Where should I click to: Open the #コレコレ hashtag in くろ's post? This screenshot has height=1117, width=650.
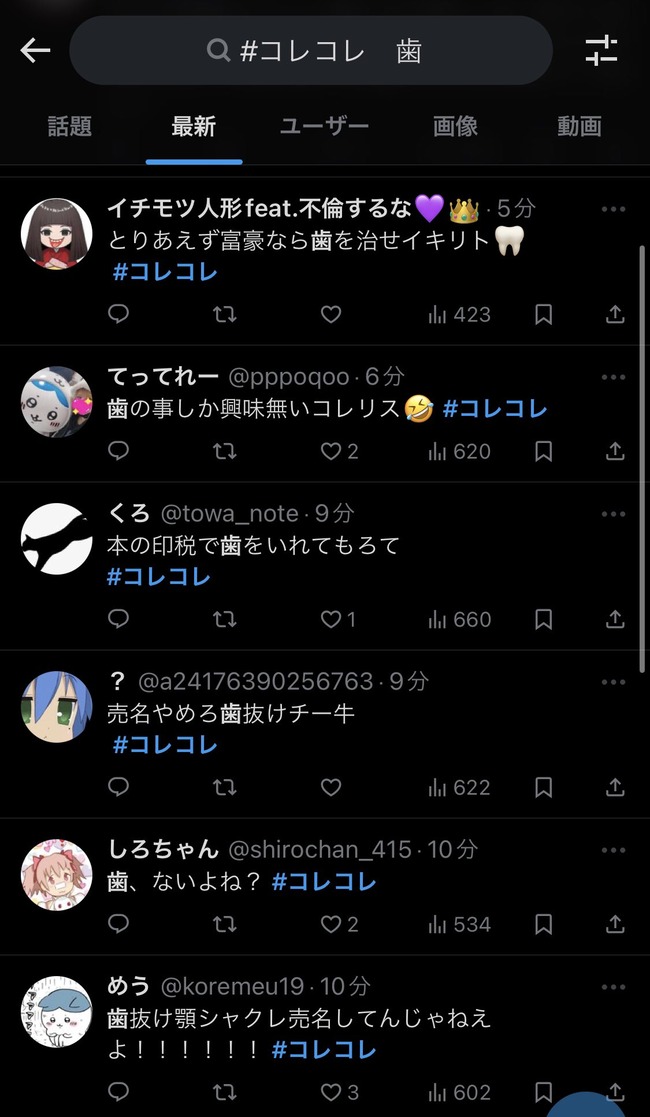159,576
